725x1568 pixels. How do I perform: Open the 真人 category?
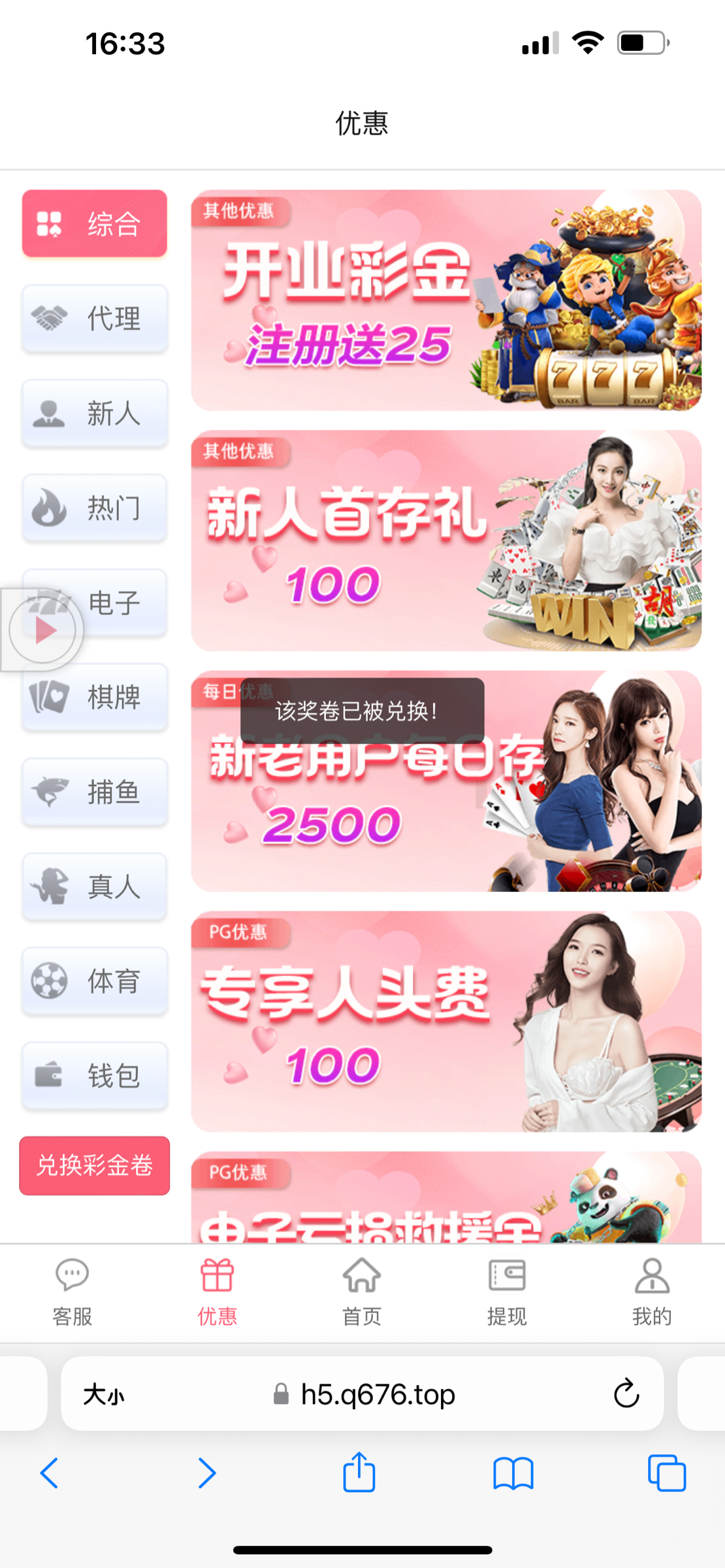[95, 887]
